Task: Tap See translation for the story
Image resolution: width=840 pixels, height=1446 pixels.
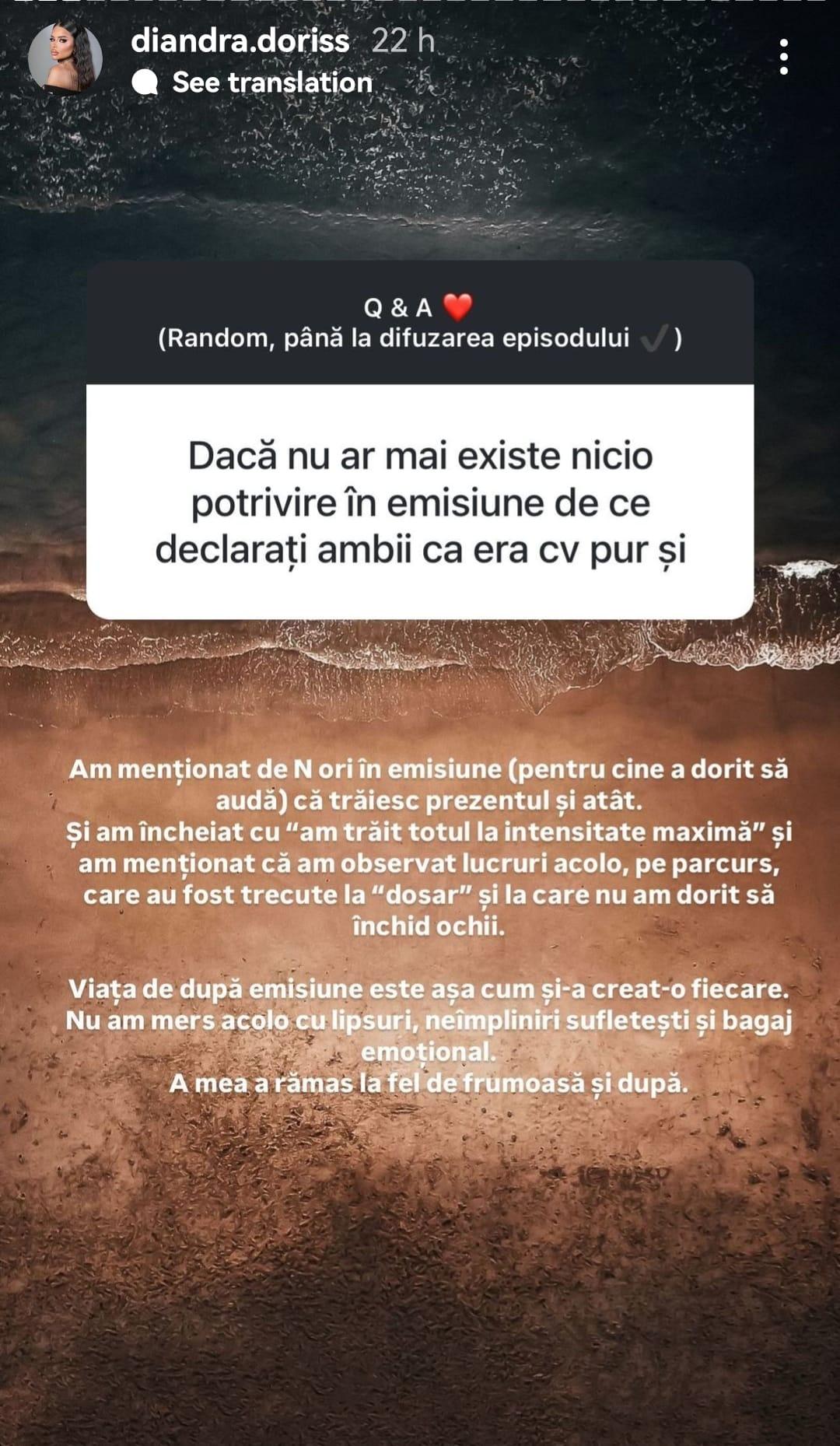Action: pos(271,82)
